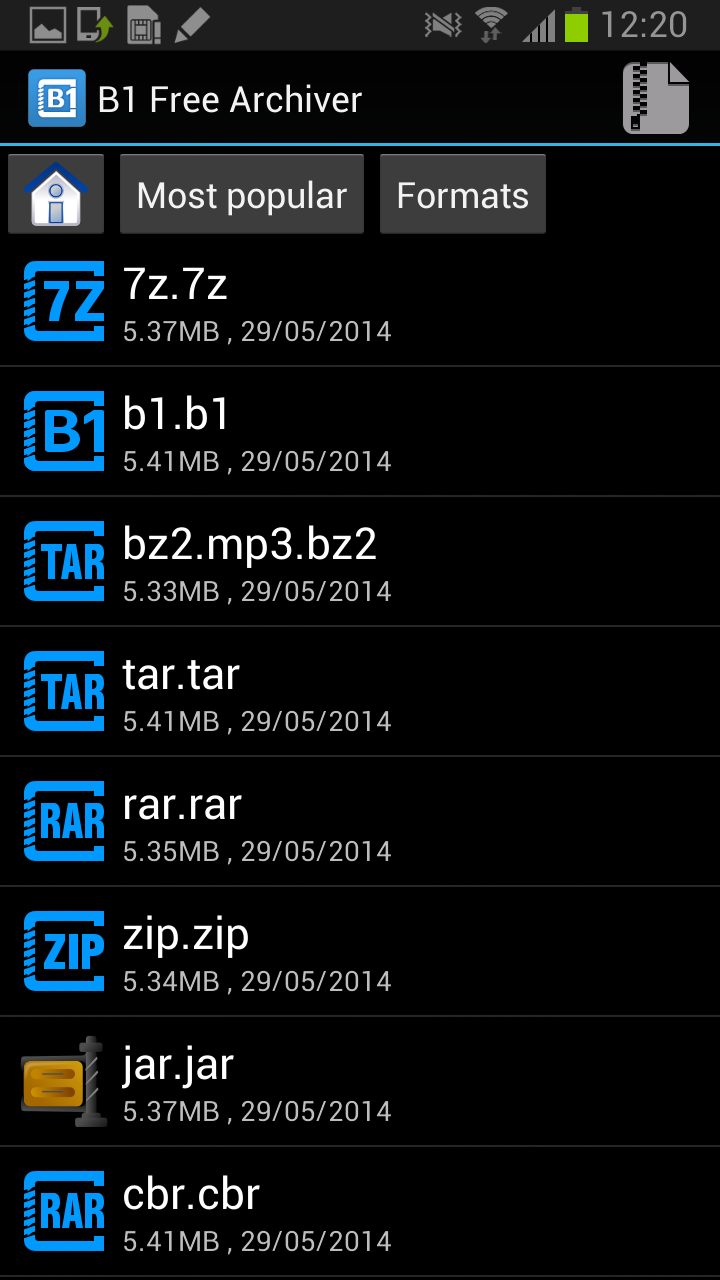
Task: Open tar.tar from the list
Action: (360, 692)
